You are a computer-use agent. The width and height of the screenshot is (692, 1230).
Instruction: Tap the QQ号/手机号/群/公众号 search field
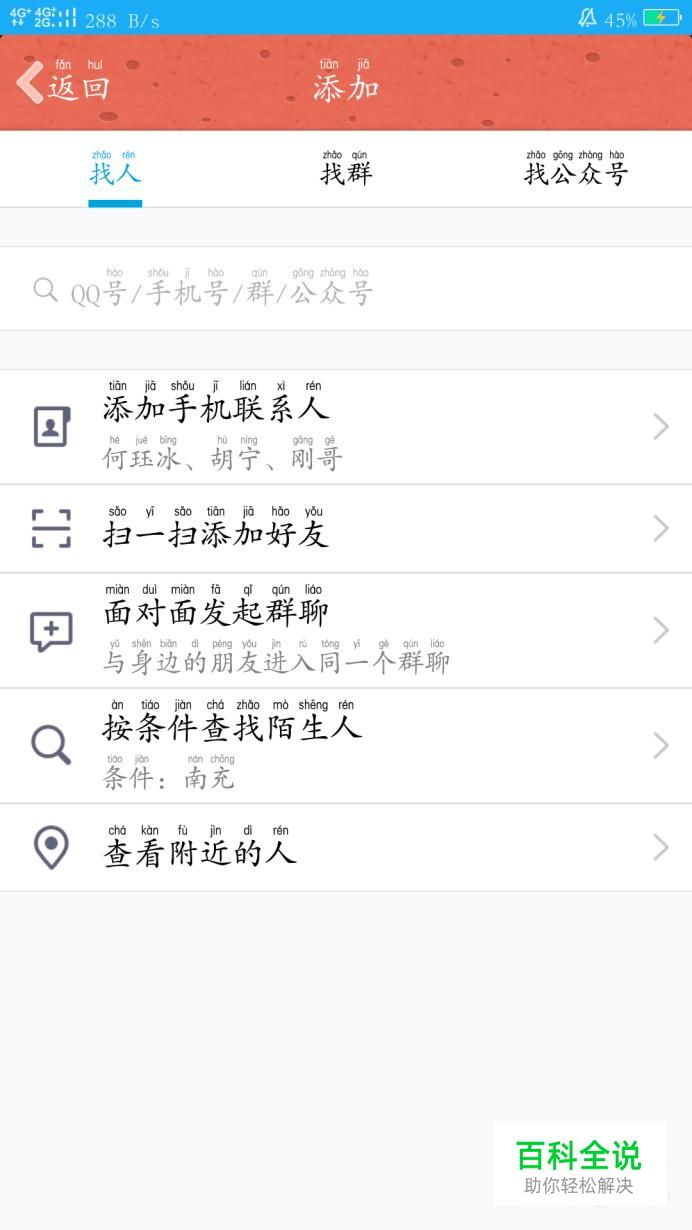pos(346,290)
